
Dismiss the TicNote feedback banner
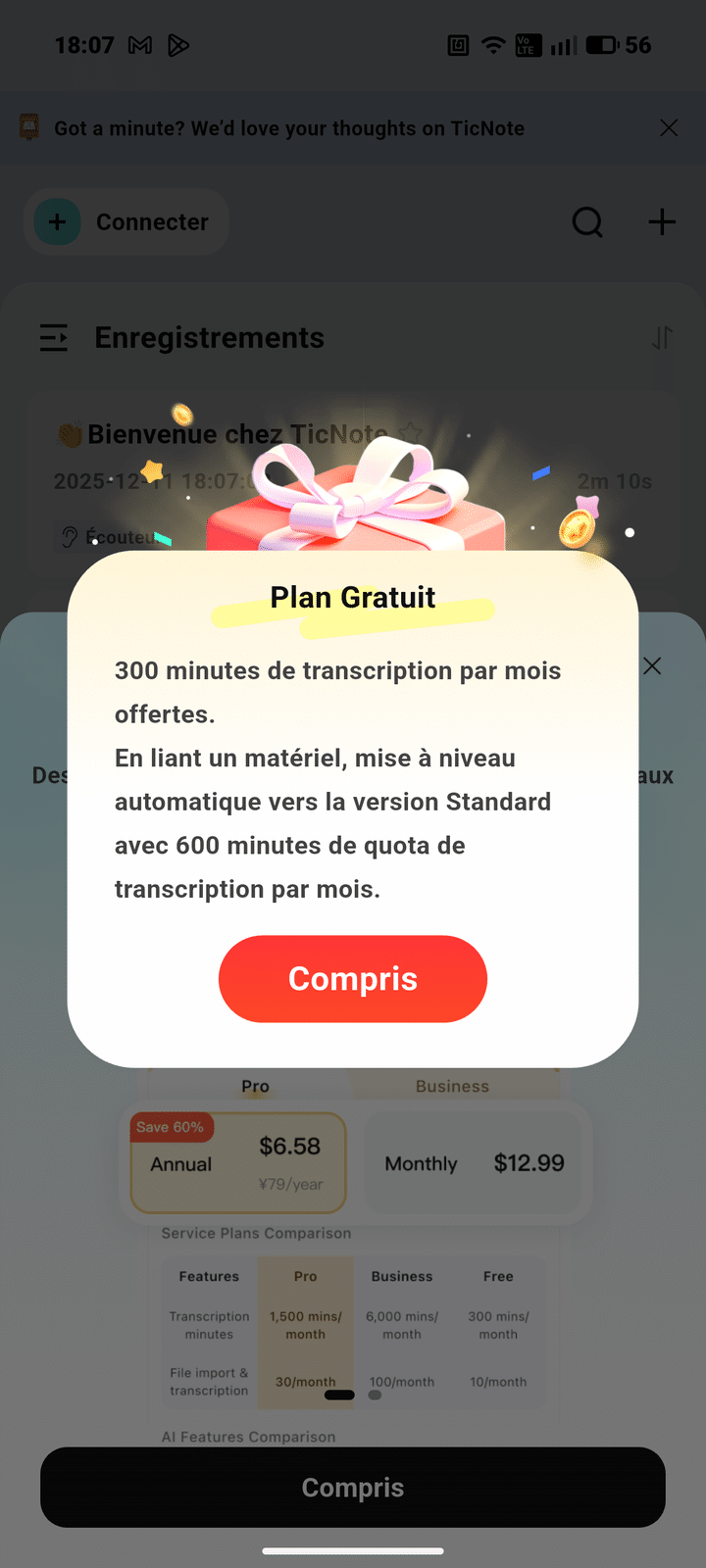point(669,128)
